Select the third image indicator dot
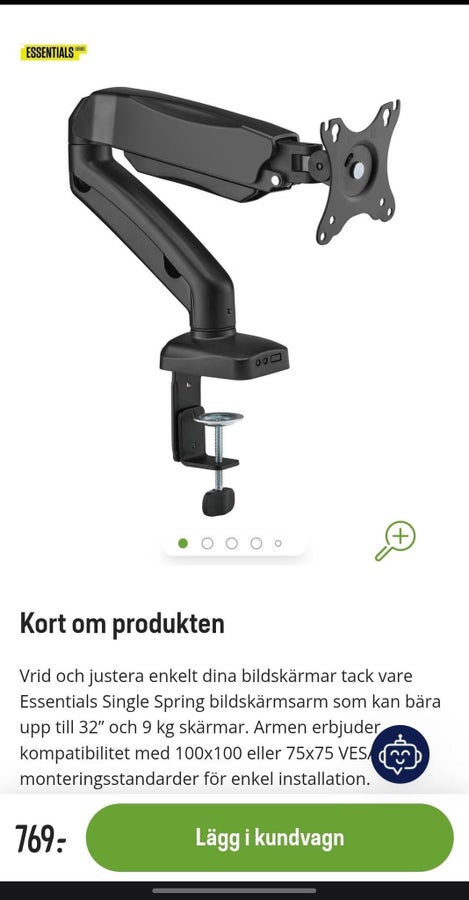Screen dimensions: 469x900 231,543
